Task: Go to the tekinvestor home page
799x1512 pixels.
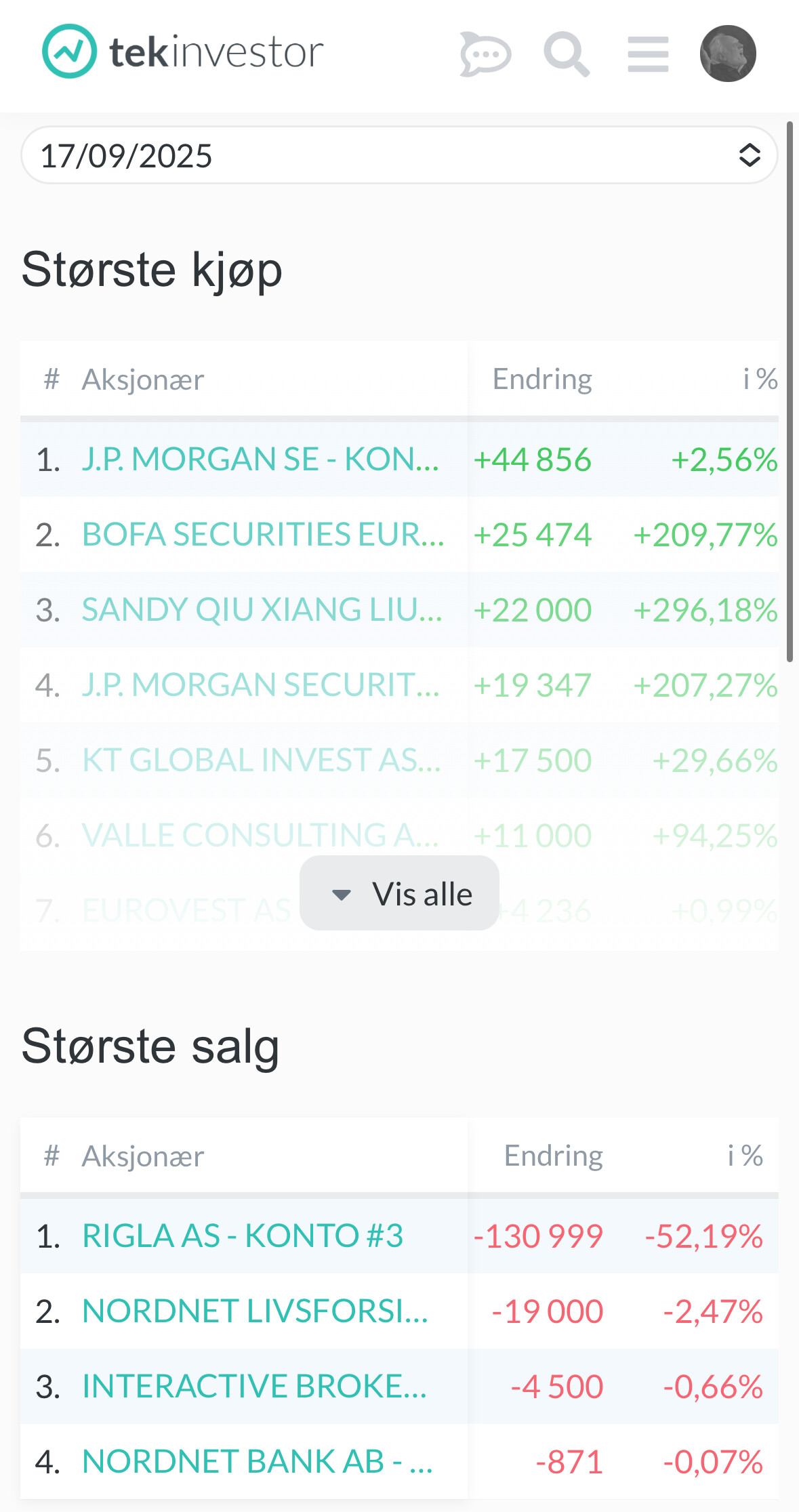Action: [183, 52]
